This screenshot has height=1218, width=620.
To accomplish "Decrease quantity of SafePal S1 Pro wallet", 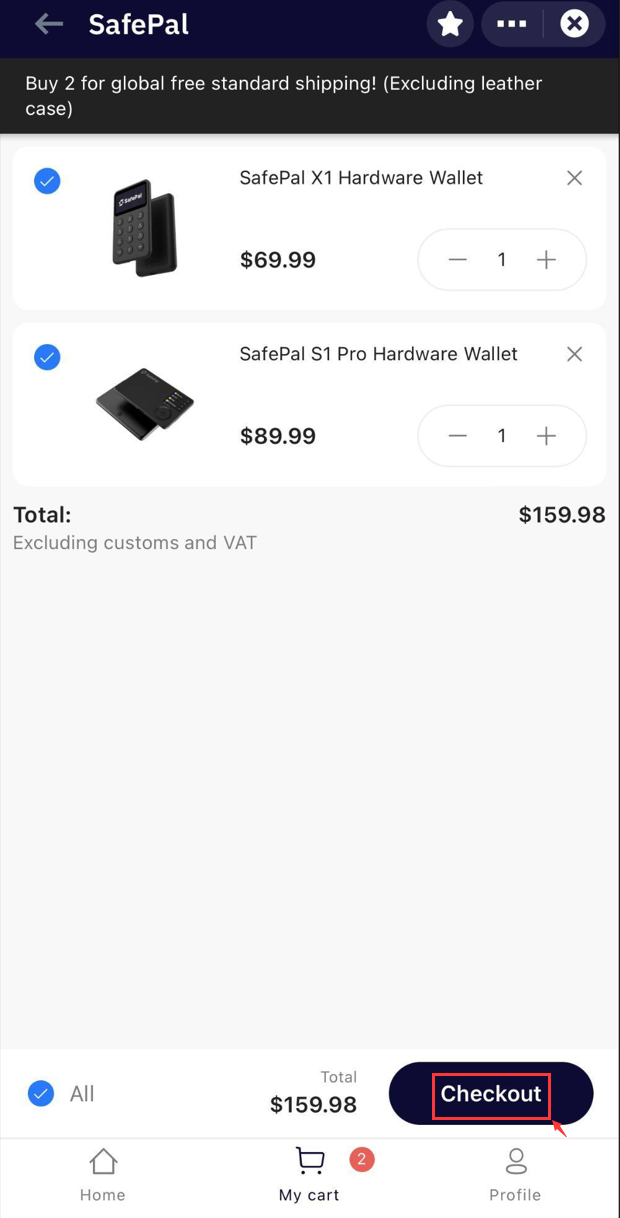I will pos(458,436).
